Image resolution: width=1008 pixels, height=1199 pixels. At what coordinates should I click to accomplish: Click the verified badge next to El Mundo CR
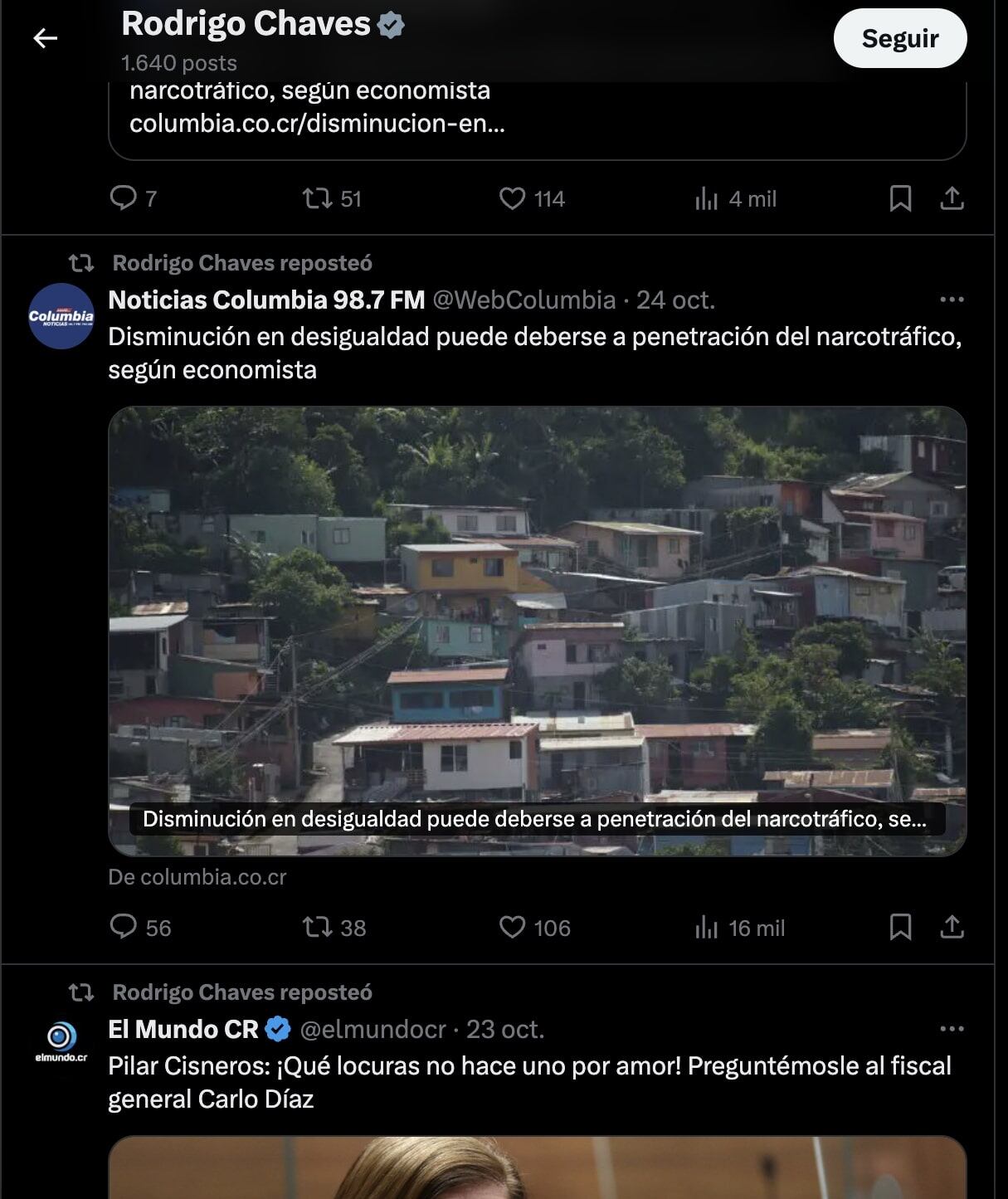click(x=276, y=1030)
